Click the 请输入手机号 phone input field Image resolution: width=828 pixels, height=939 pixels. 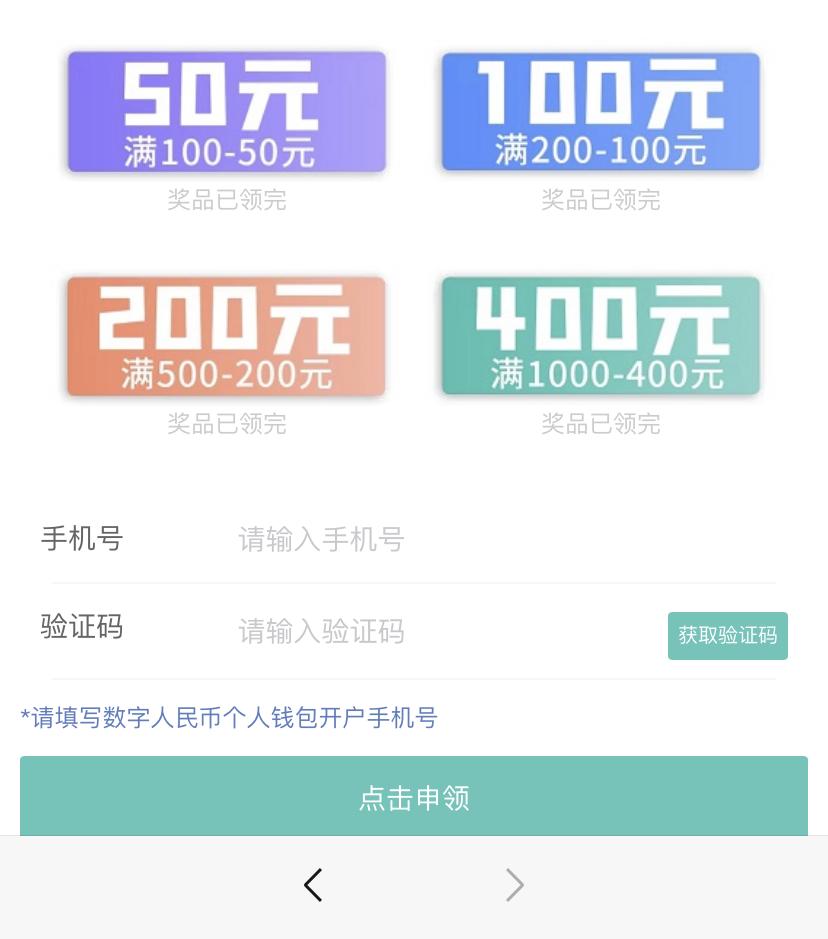400,539
